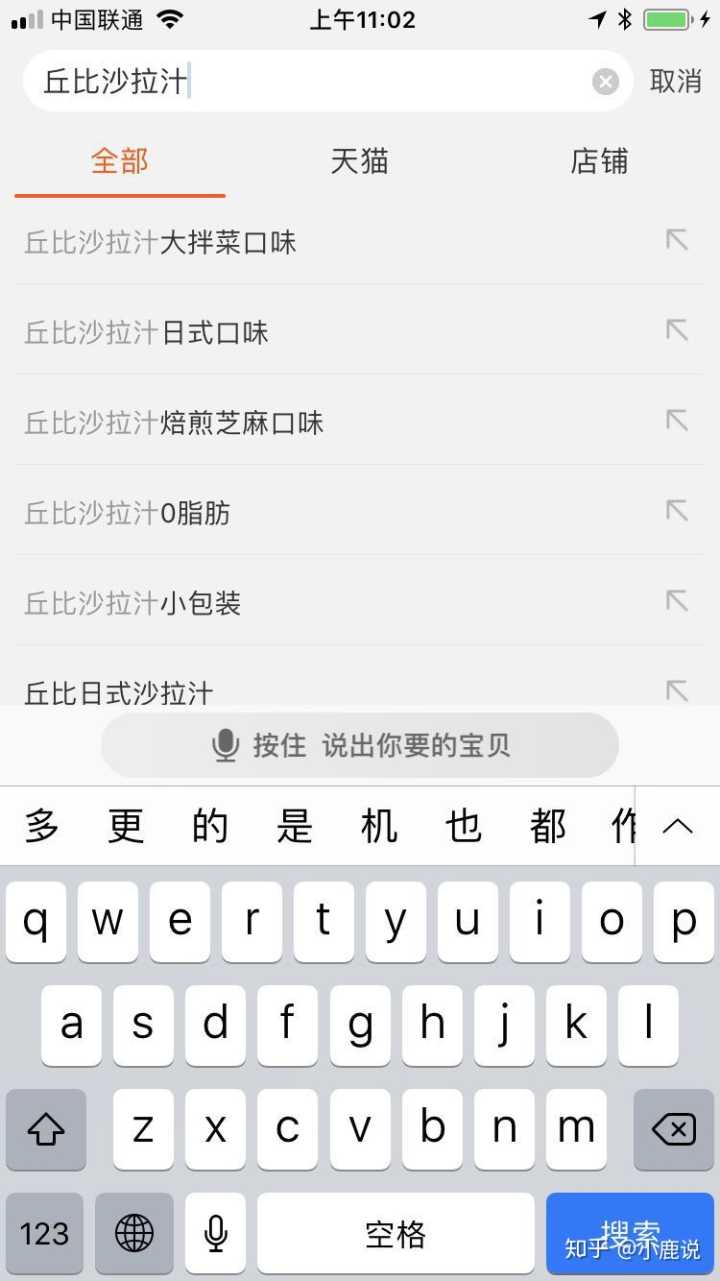Image resolution: width=720 pixels, height=1281 pixels.
Task: Fill the search box with 丘比沙拉汁小包装 using its arrow
Action: pyautogui.click(x=677, y=601)
